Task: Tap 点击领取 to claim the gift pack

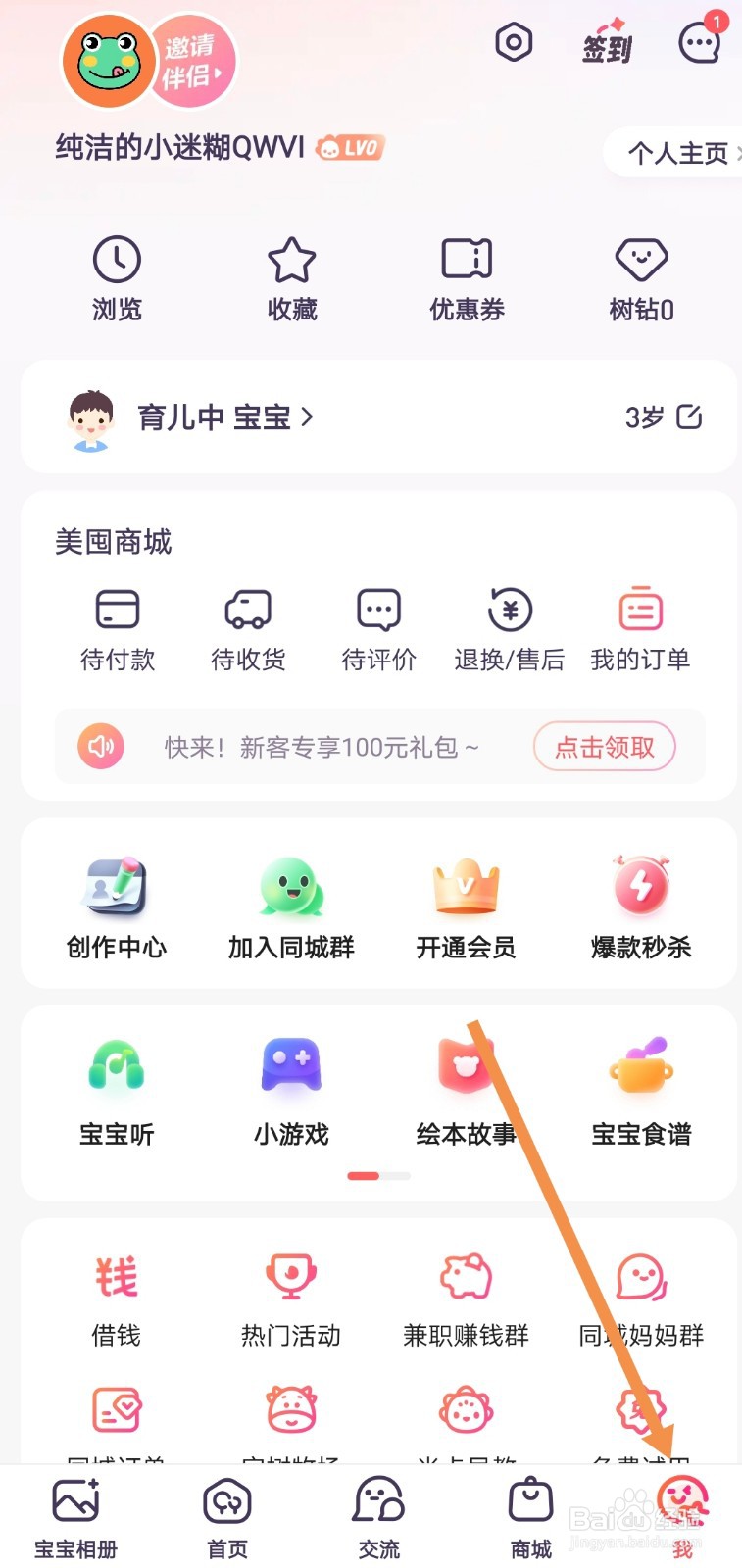Action: coord(605,747)
